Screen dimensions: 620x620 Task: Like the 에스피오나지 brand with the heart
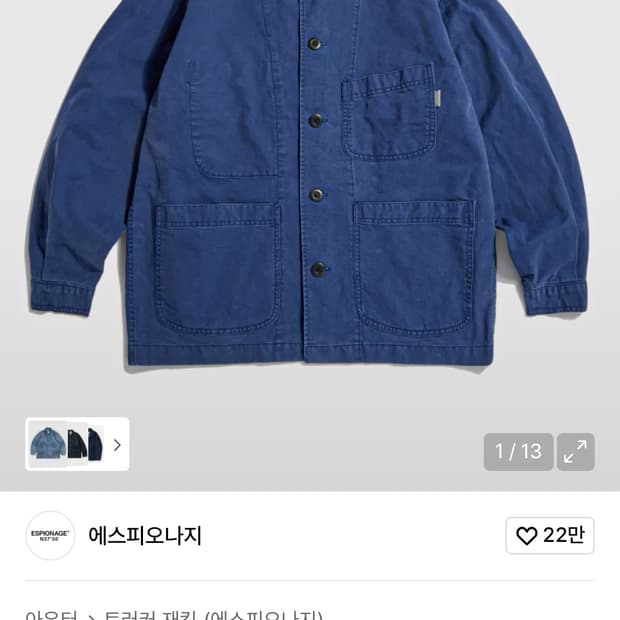click(549, 536)
